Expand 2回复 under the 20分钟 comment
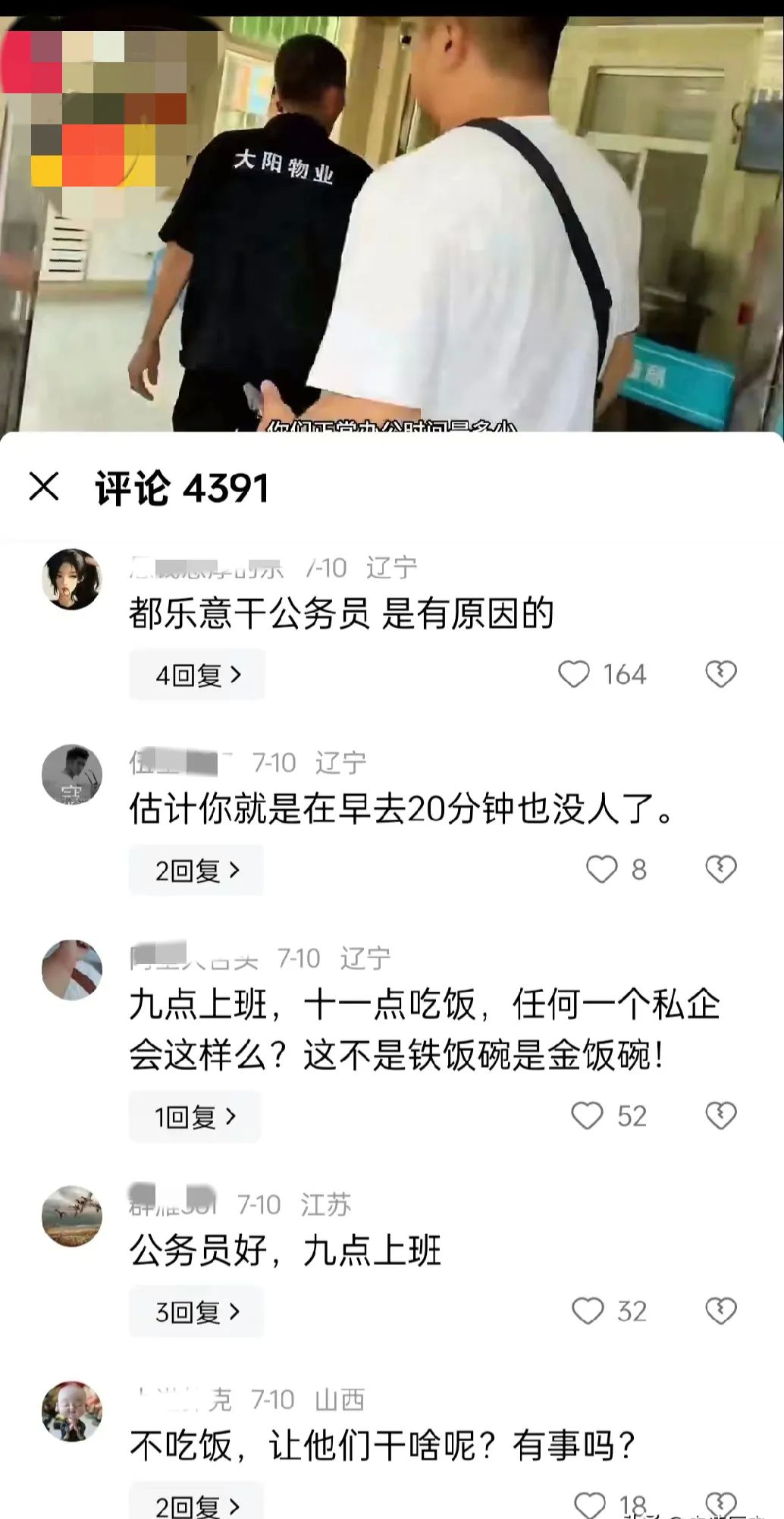Viewport: 784px width, 1519px height. pyautogui.click(x=196, y=870)
